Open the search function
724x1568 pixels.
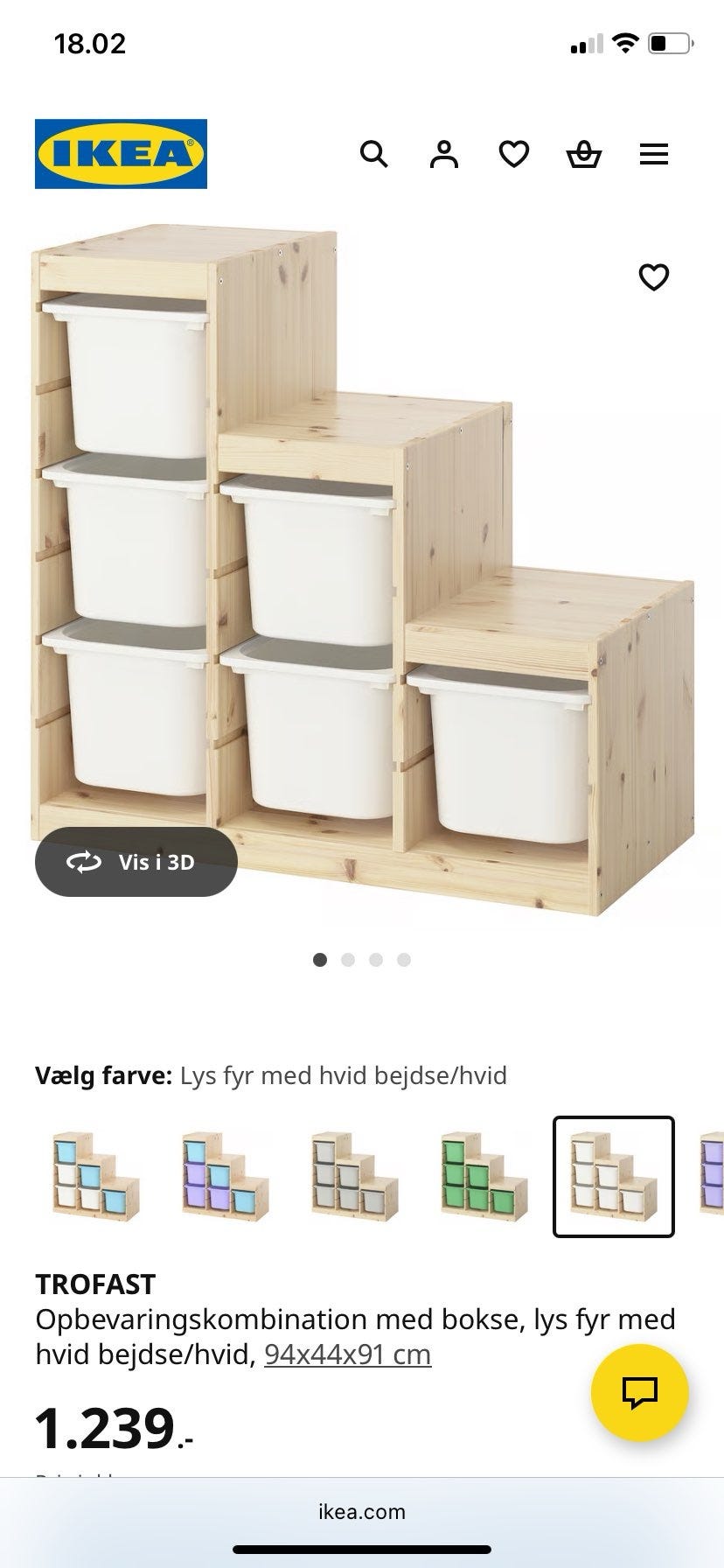click(x=374, y=154)
